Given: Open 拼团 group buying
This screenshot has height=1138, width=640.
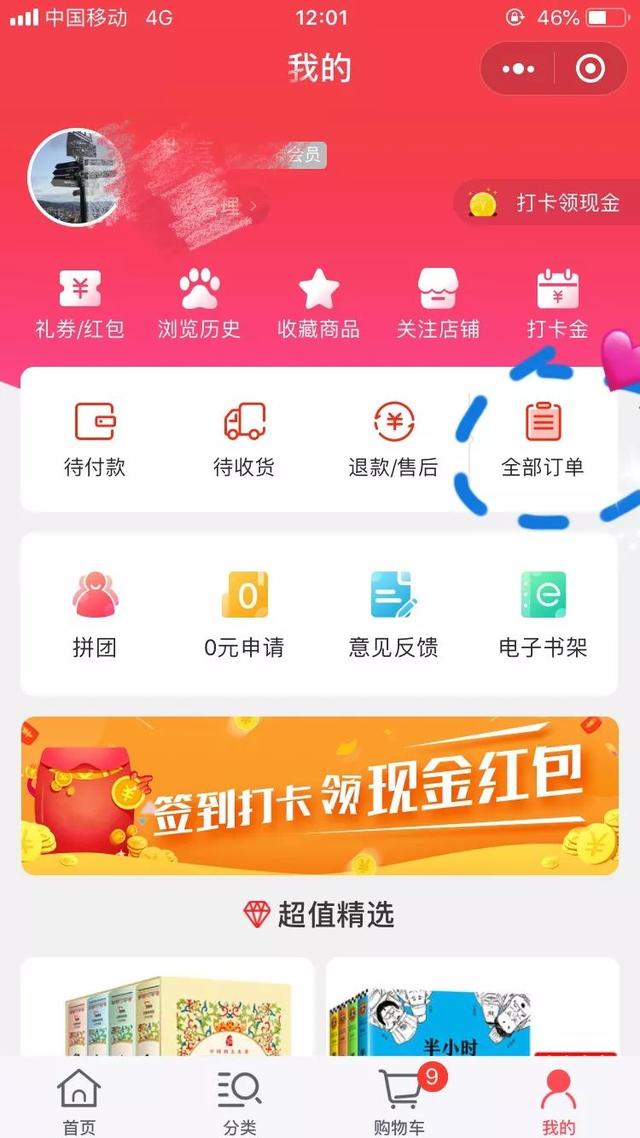Looking at the screenshot, I should point(95,615).
